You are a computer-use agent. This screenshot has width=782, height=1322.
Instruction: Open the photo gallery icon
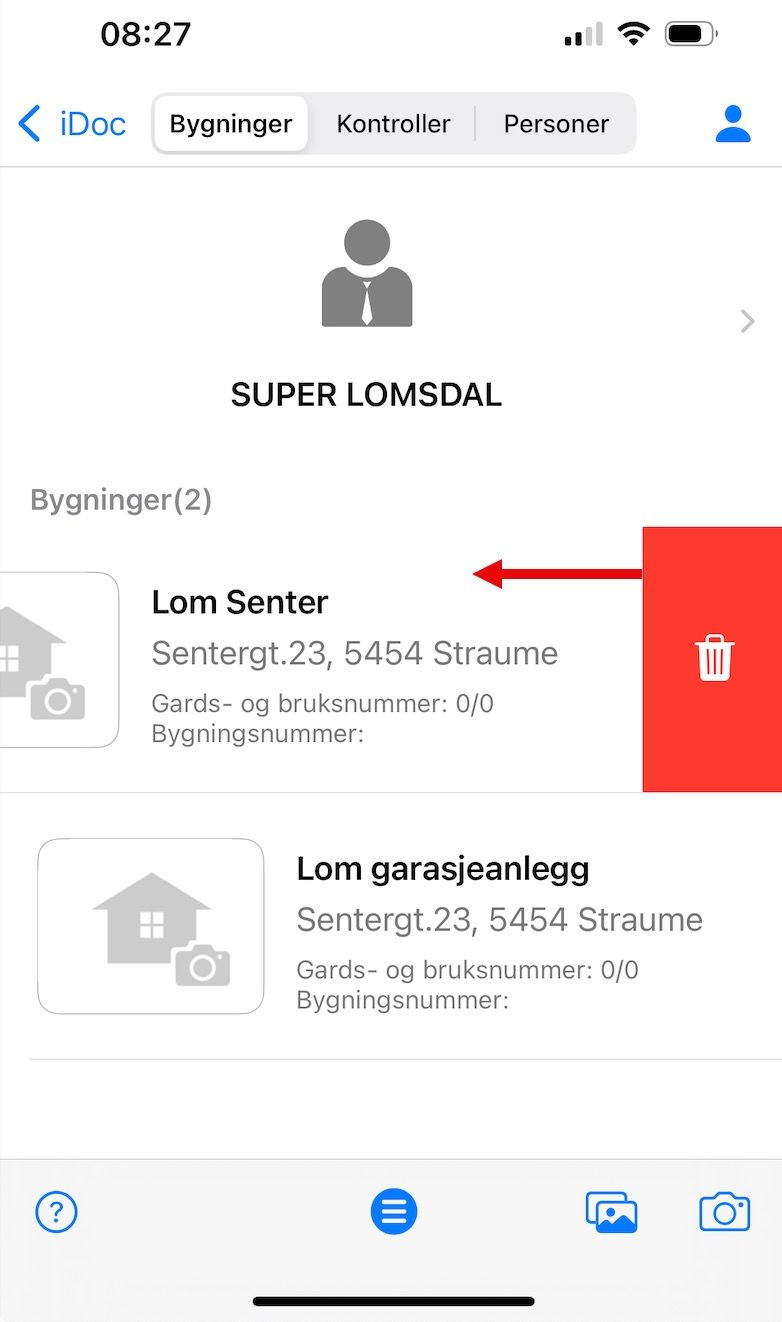tap(611, 1212)
